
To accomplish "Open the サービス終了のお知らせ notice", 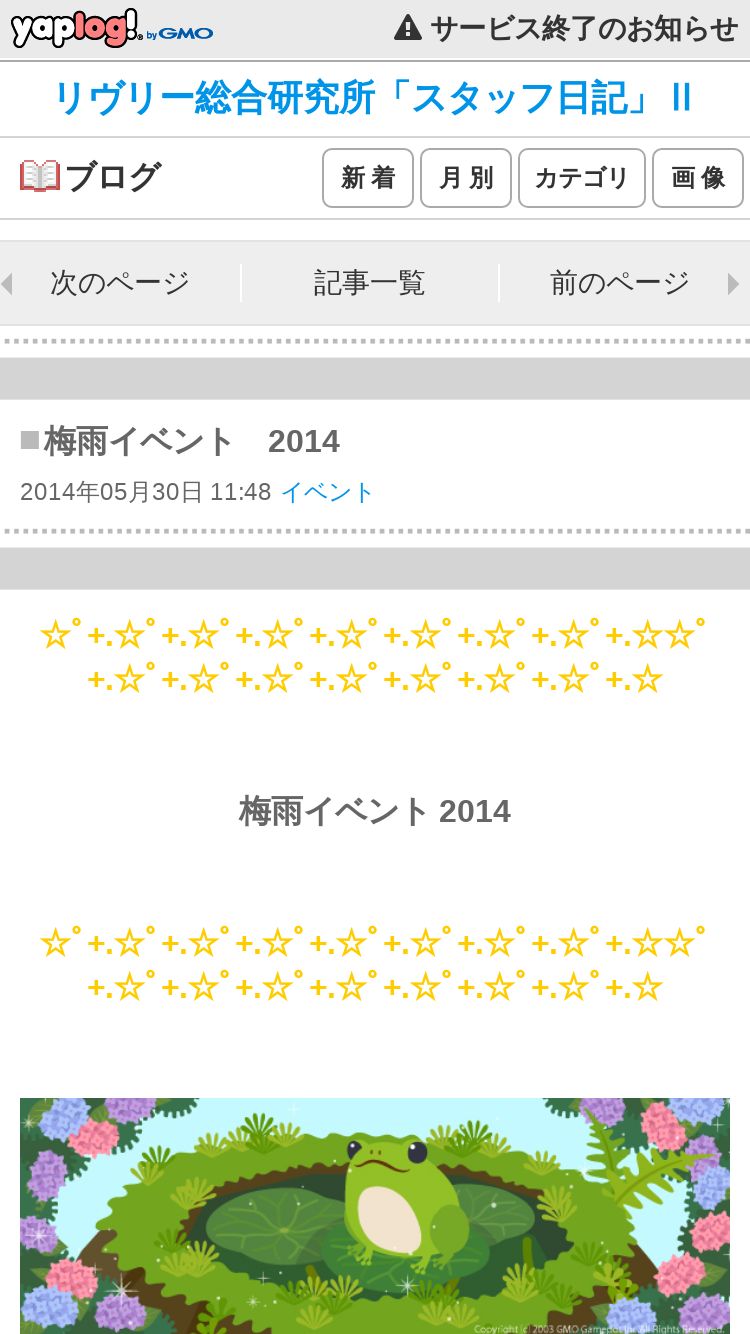I will click(x=566, y=28).
